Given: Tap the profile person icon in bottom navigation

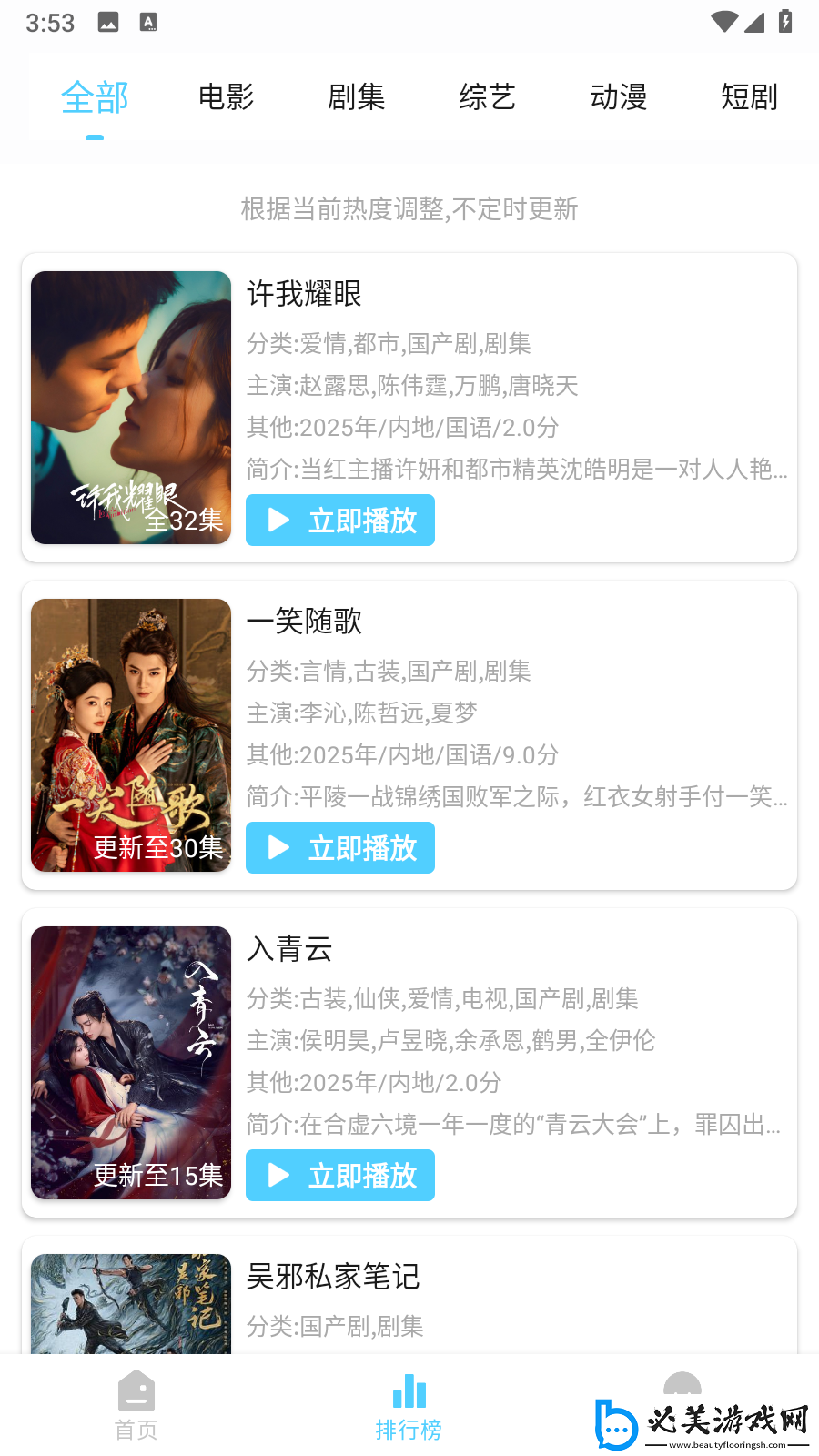Looking at the screenshot, I should click(x=682, y=1385).
